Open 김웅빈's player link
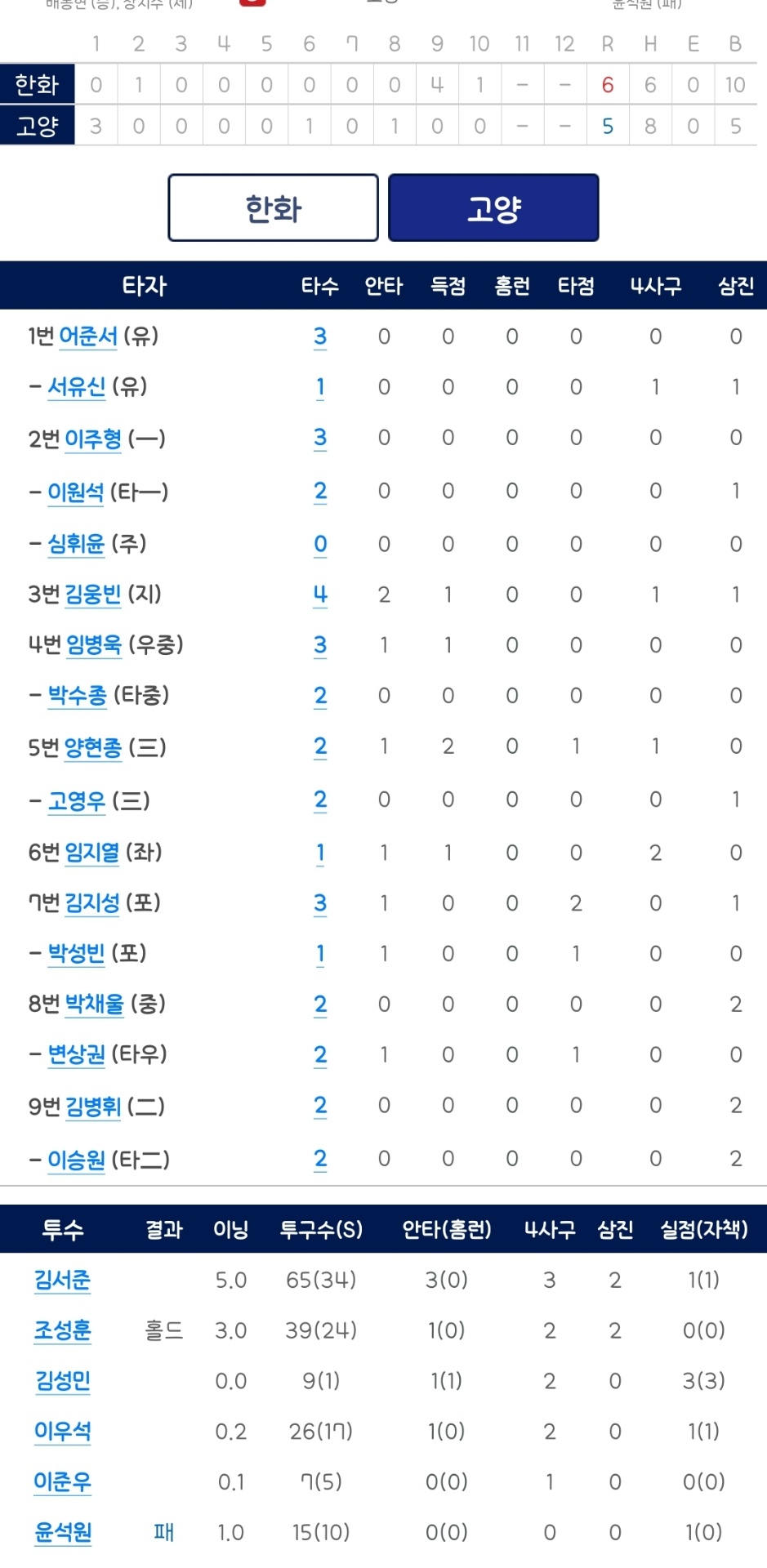The width and height of the screenshot is (767, 1568). pyautogui.click(x=92, y=595)
